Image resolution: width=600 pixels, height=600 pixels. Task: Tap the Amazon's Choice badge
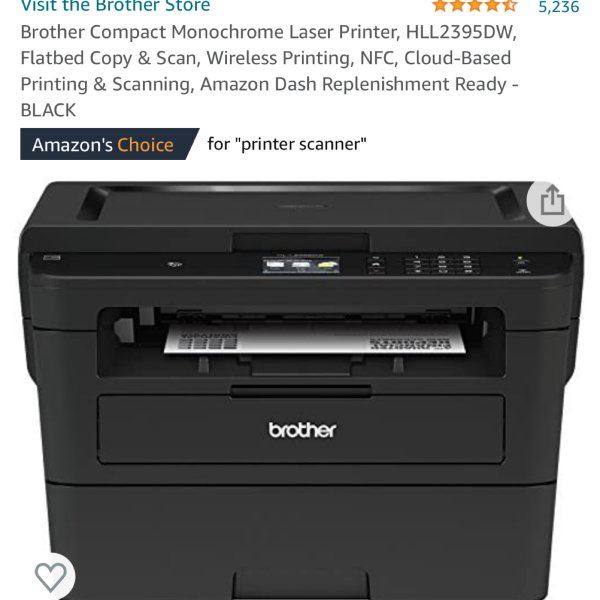103,145
